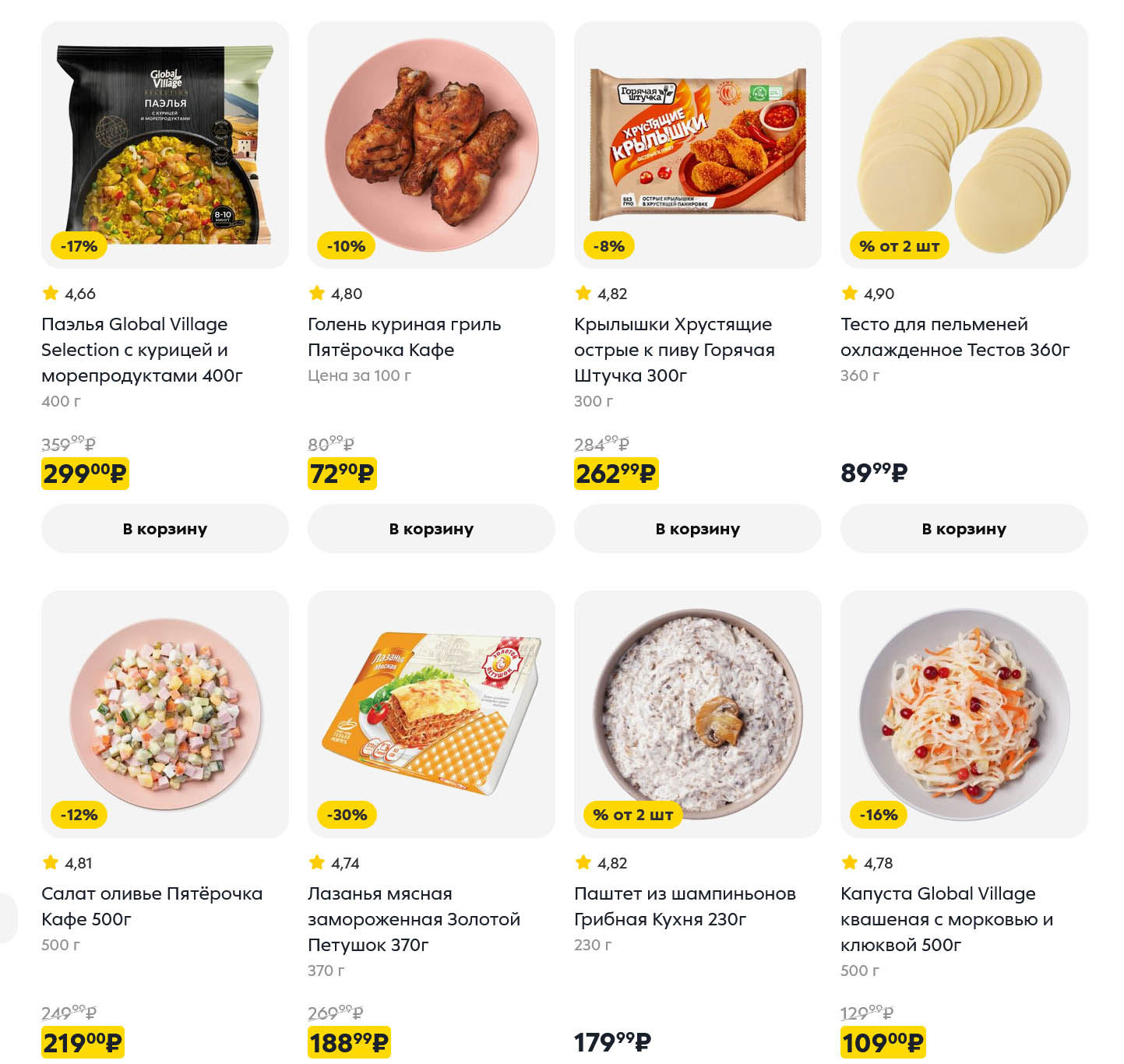This screenshot has height=1064, width=1124.
Task: Open Лазанья мясная Золотой Петушок product
Action: 413,918
